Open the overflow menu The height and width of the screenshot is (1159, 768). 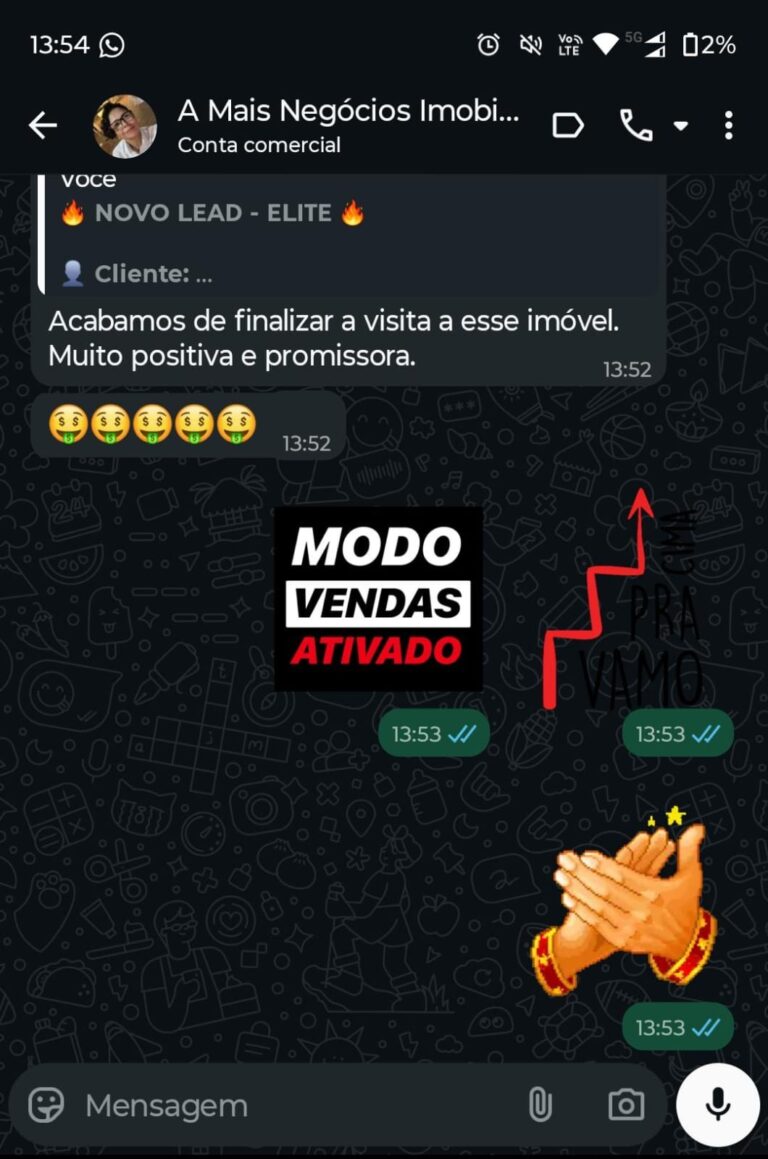click(x=729, y=126)
